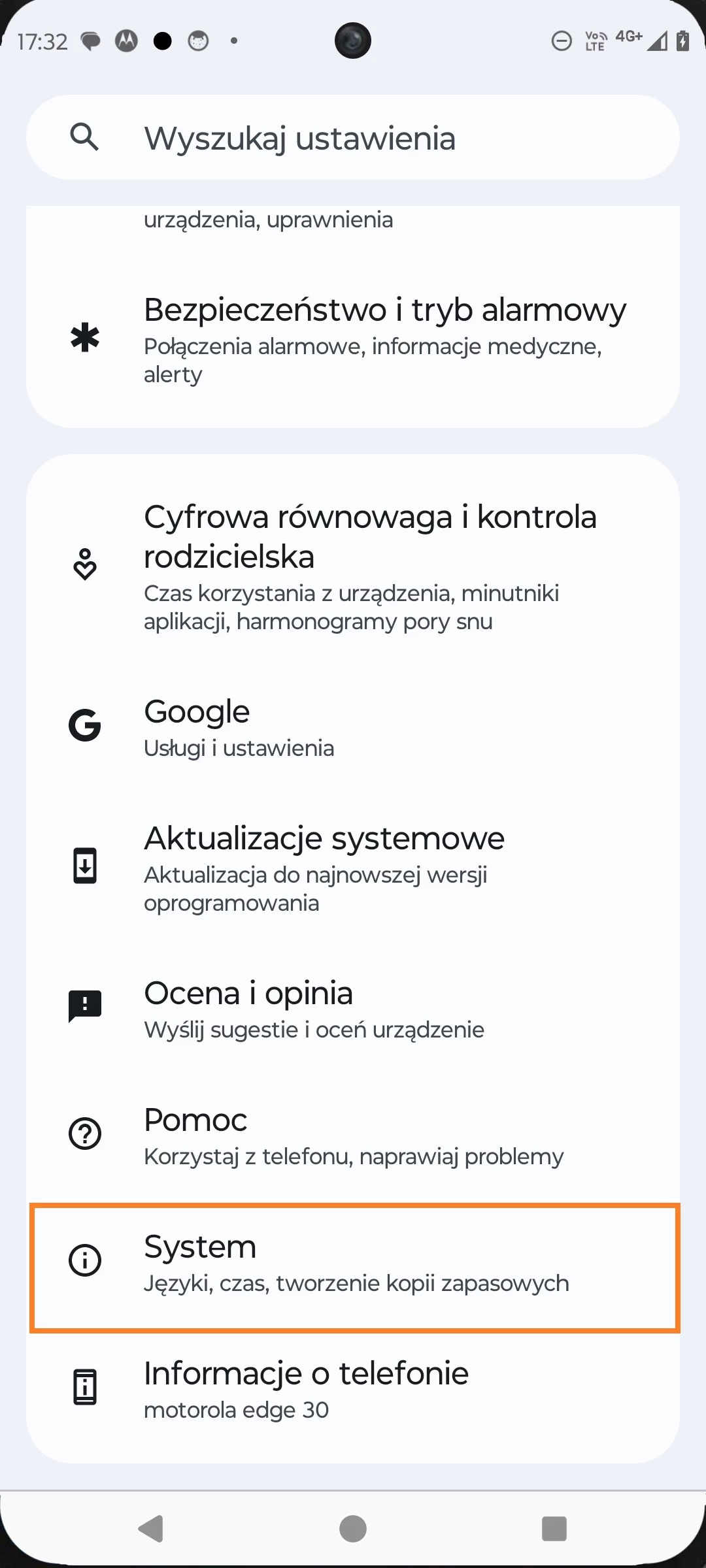Image resolution: width=706 pixels, height=1568 pixels.
Task: Open Cyfrowa równowaga i kontrola rodzicielska
Action: (353, 566)
